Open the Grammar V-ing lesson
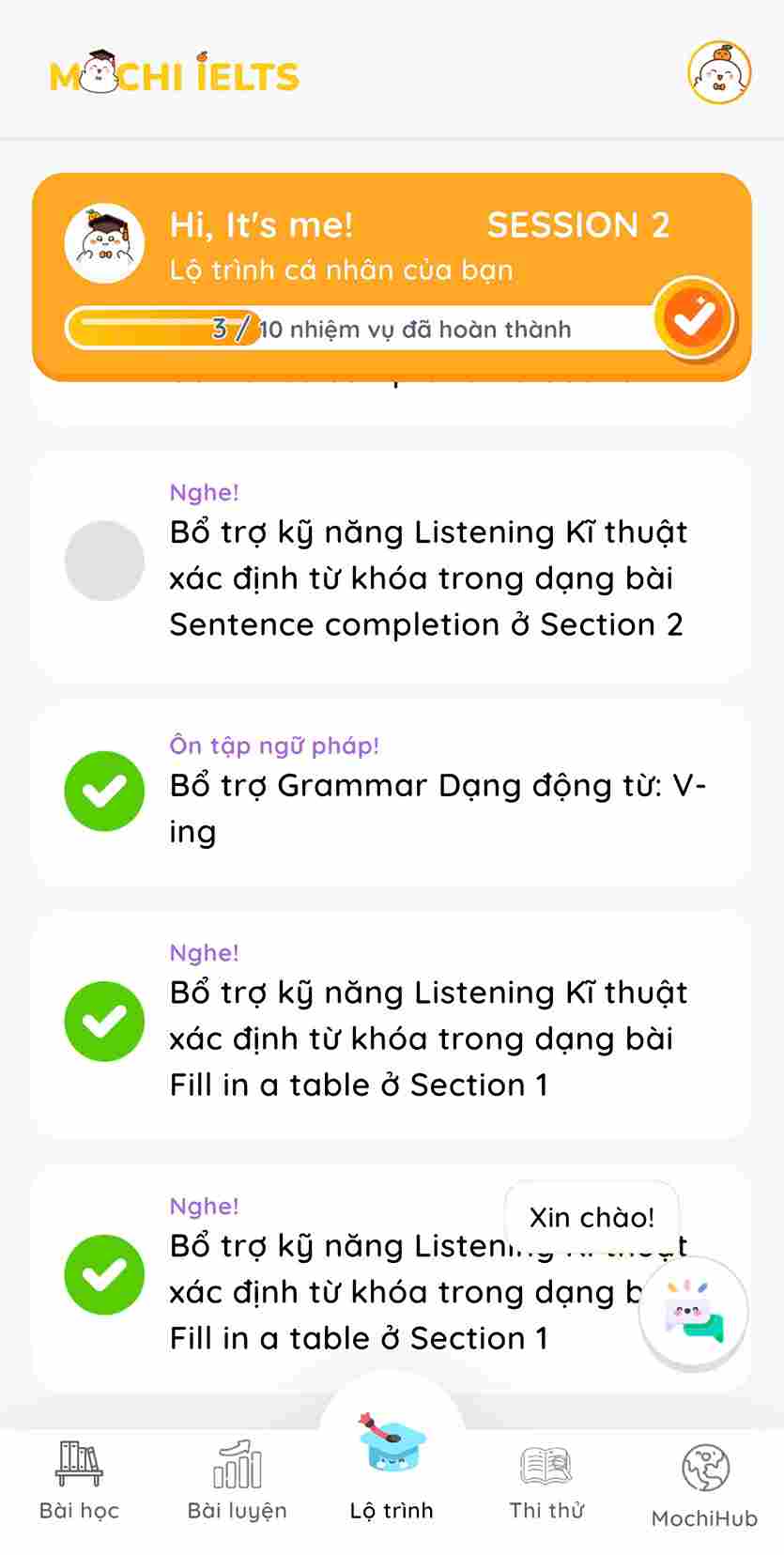 click(x=392, y=794)
